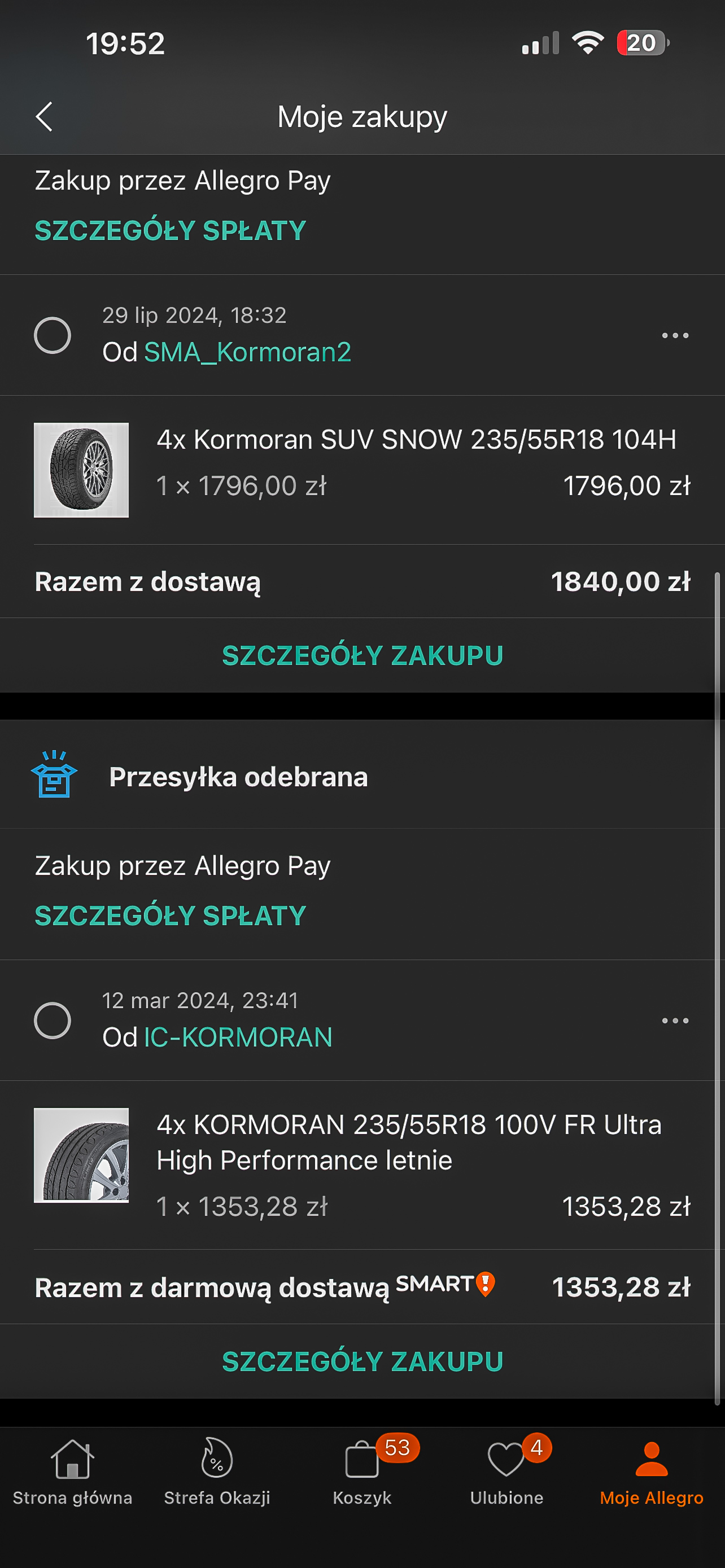Open Kormoran SUV SNOW tire product
Viewport: 725px width, 1568px height.
pos(416,440)
